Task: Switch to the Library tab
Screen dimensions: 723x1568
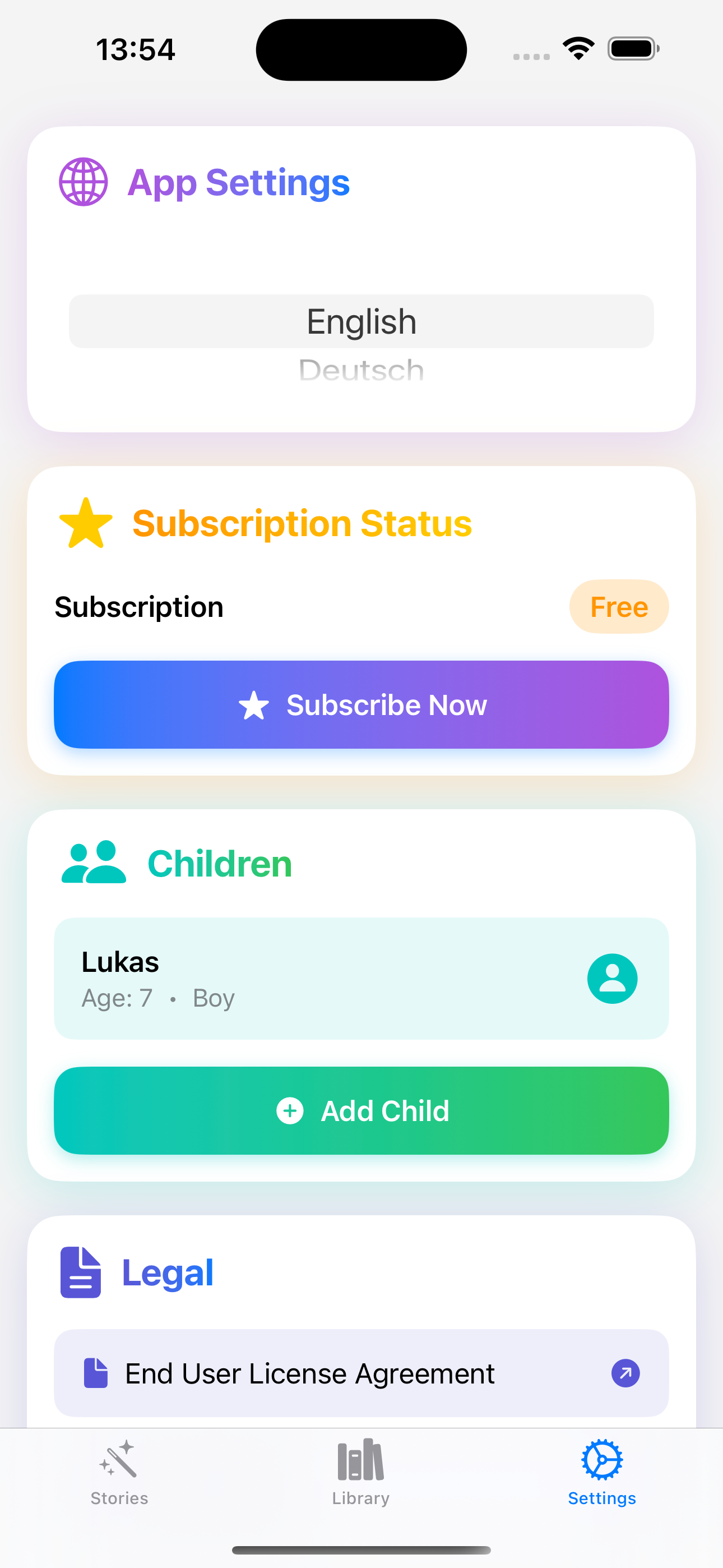Action: pyautogui.click(x=361, y=1473)
